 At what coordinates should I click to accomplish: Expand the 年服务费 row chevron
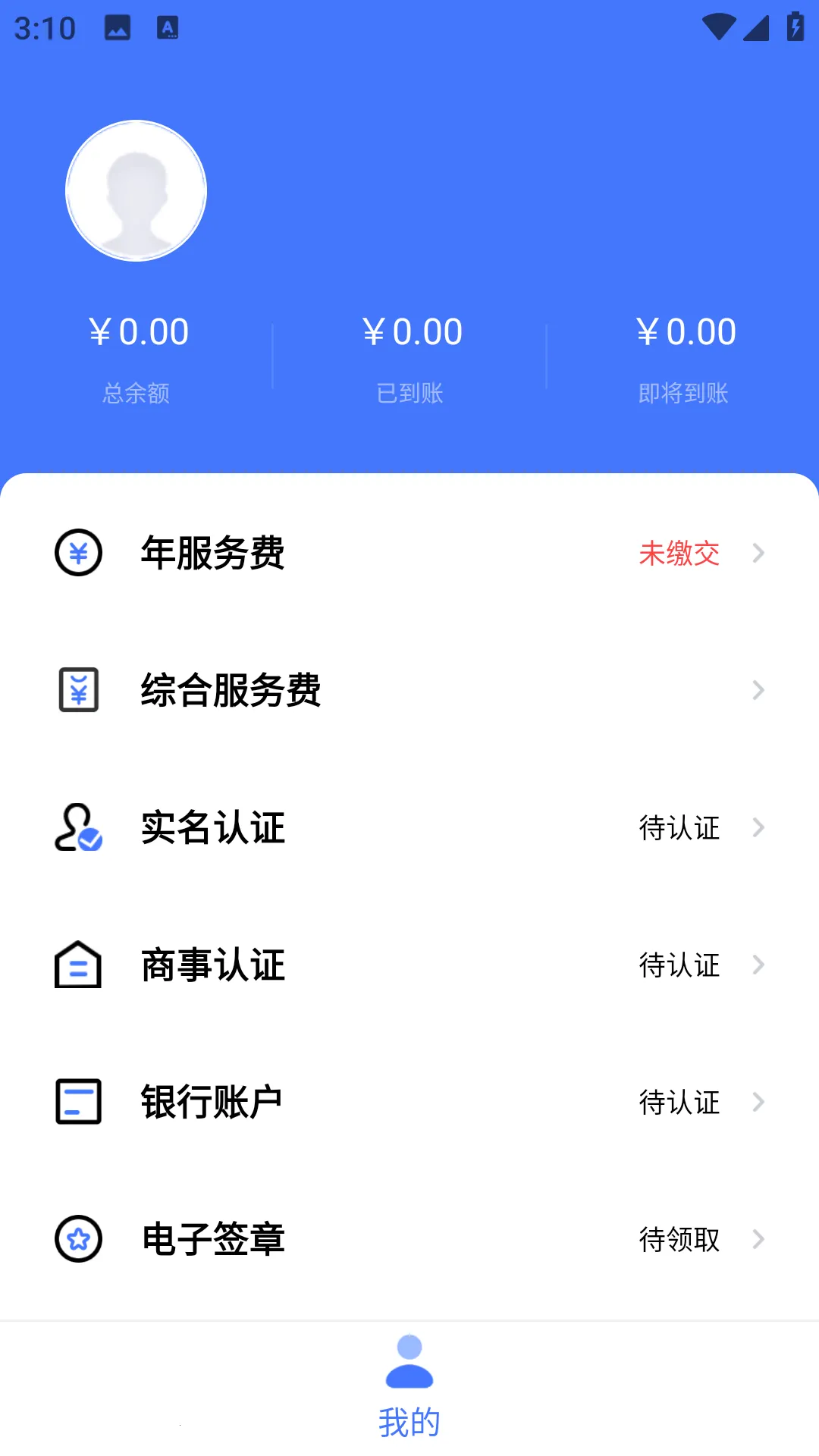(759, 554)
